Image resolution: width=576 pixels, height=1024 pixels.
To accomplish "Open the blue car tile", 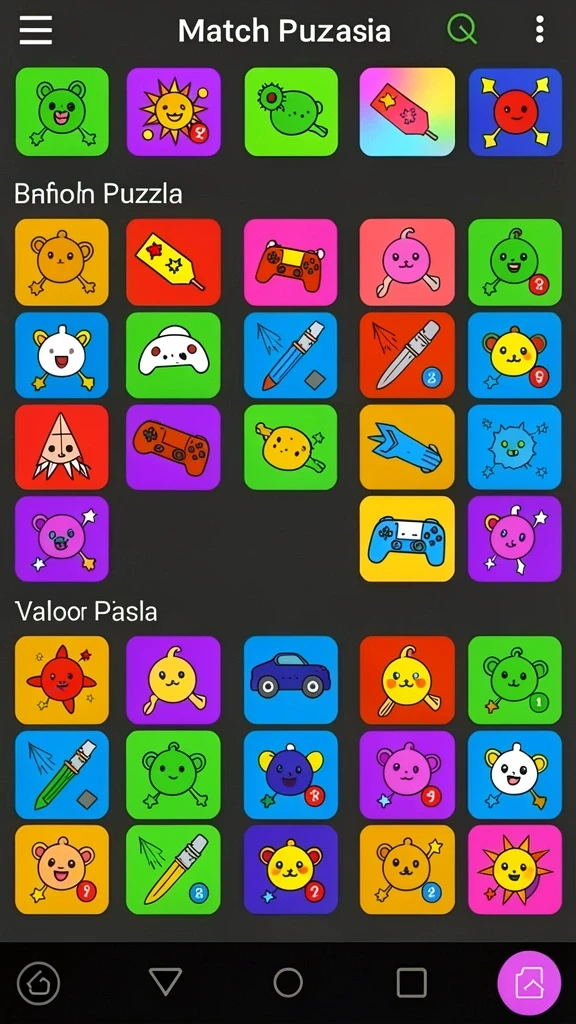I will (291, 679).
